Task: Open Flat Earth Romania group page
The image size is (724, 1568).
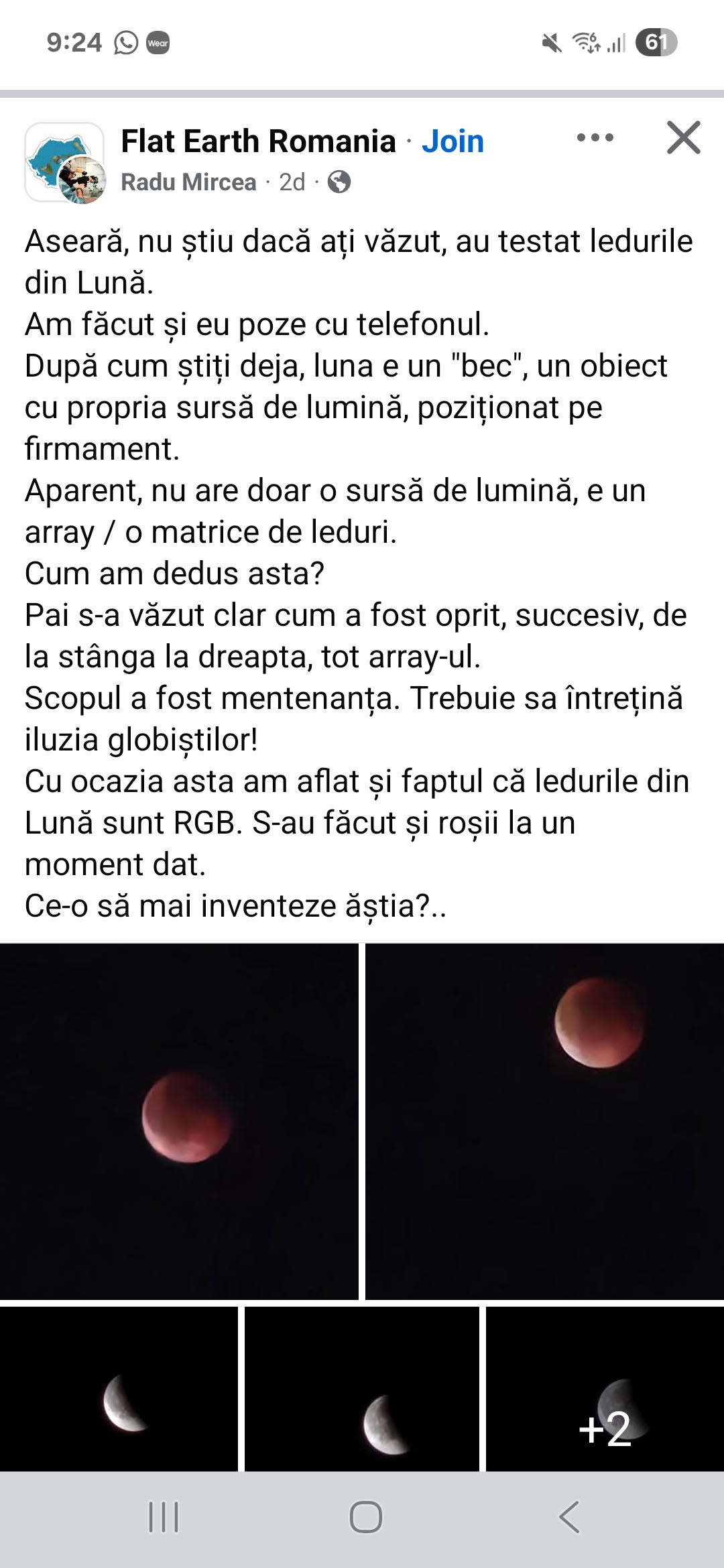Action: coord(258,141)
